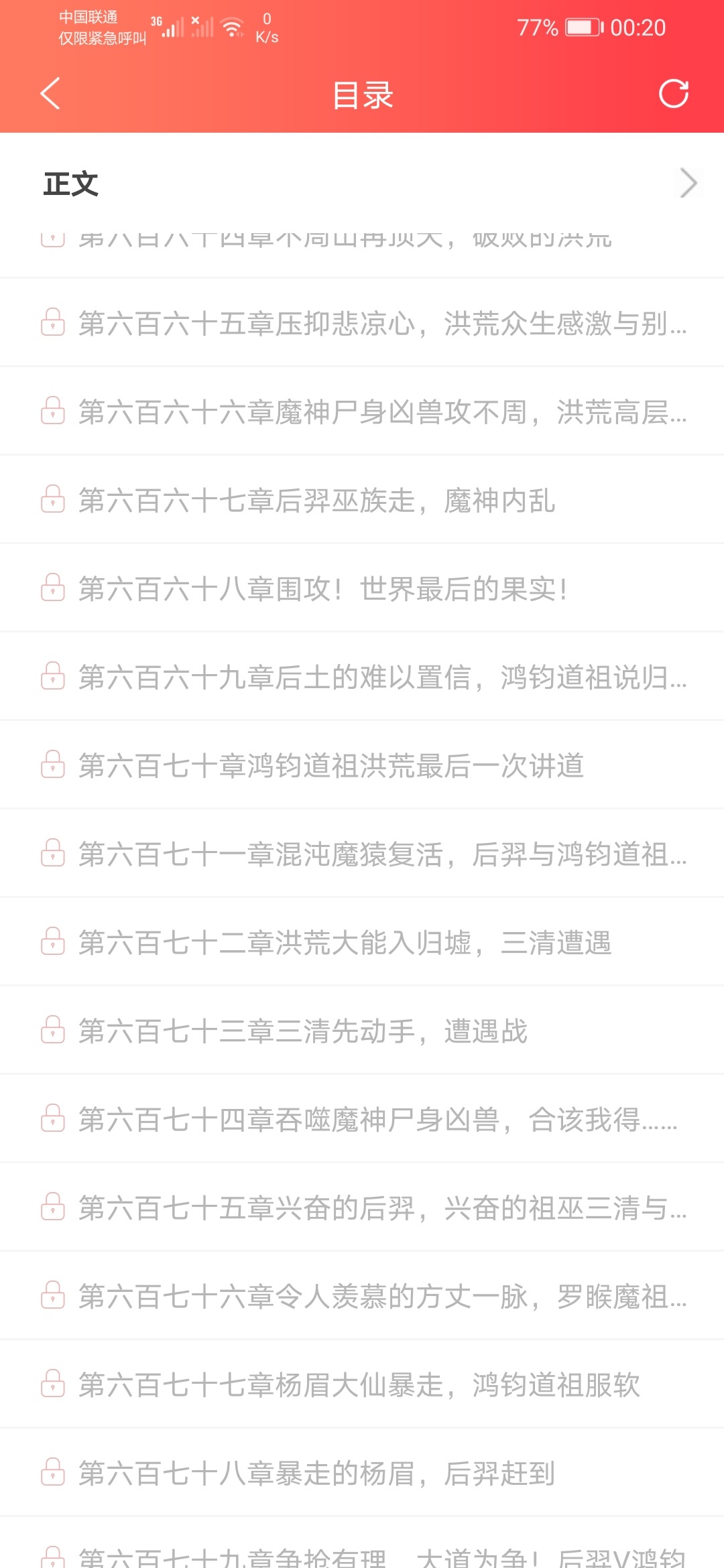This screenshot has width=724, height=1568.
Task: Open chapter 第六百六十九章后土的难以置信
Action: click(x=382, y=677)
